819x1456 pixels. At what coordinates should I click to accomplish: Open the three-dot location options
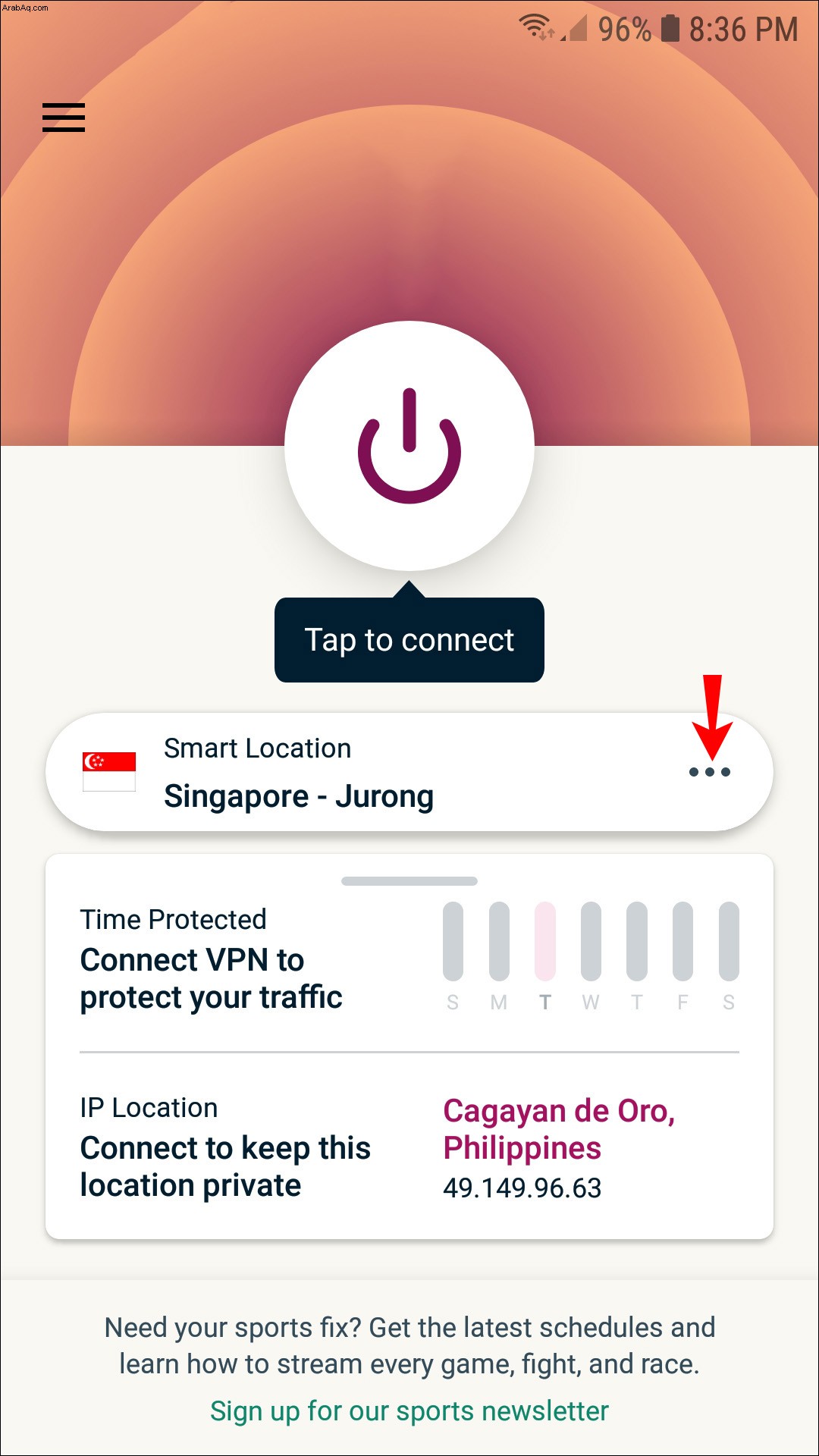[710, 772]
